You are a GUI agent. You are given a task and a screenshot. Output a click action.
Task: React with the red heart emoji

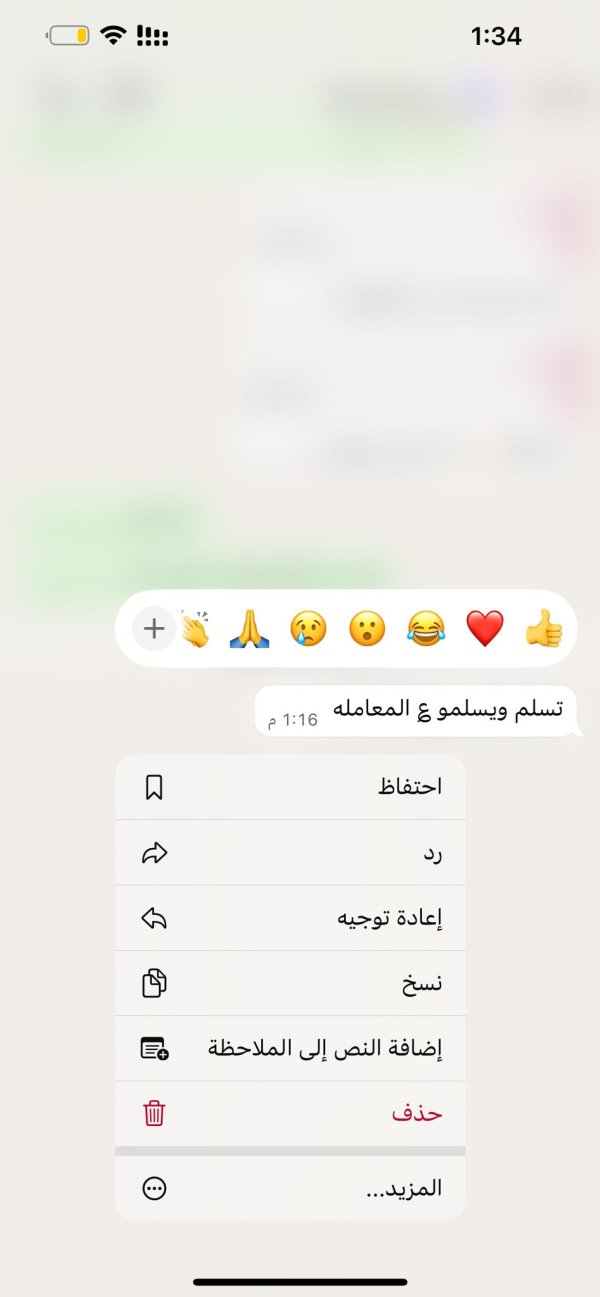(x=485, y=629)
